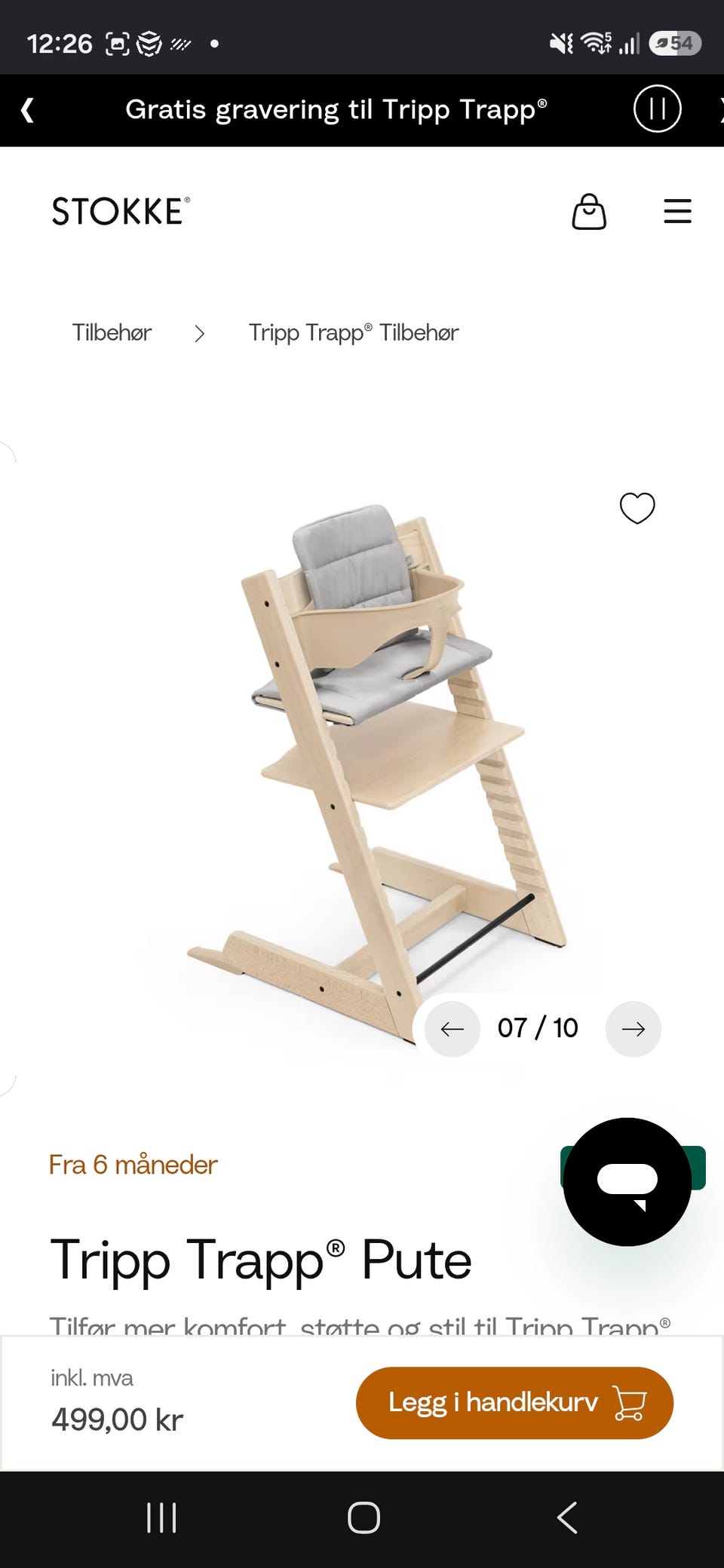Tap Legg i handlekurv button
The height and width of the screenshot is (1568, 724).
514,1402
